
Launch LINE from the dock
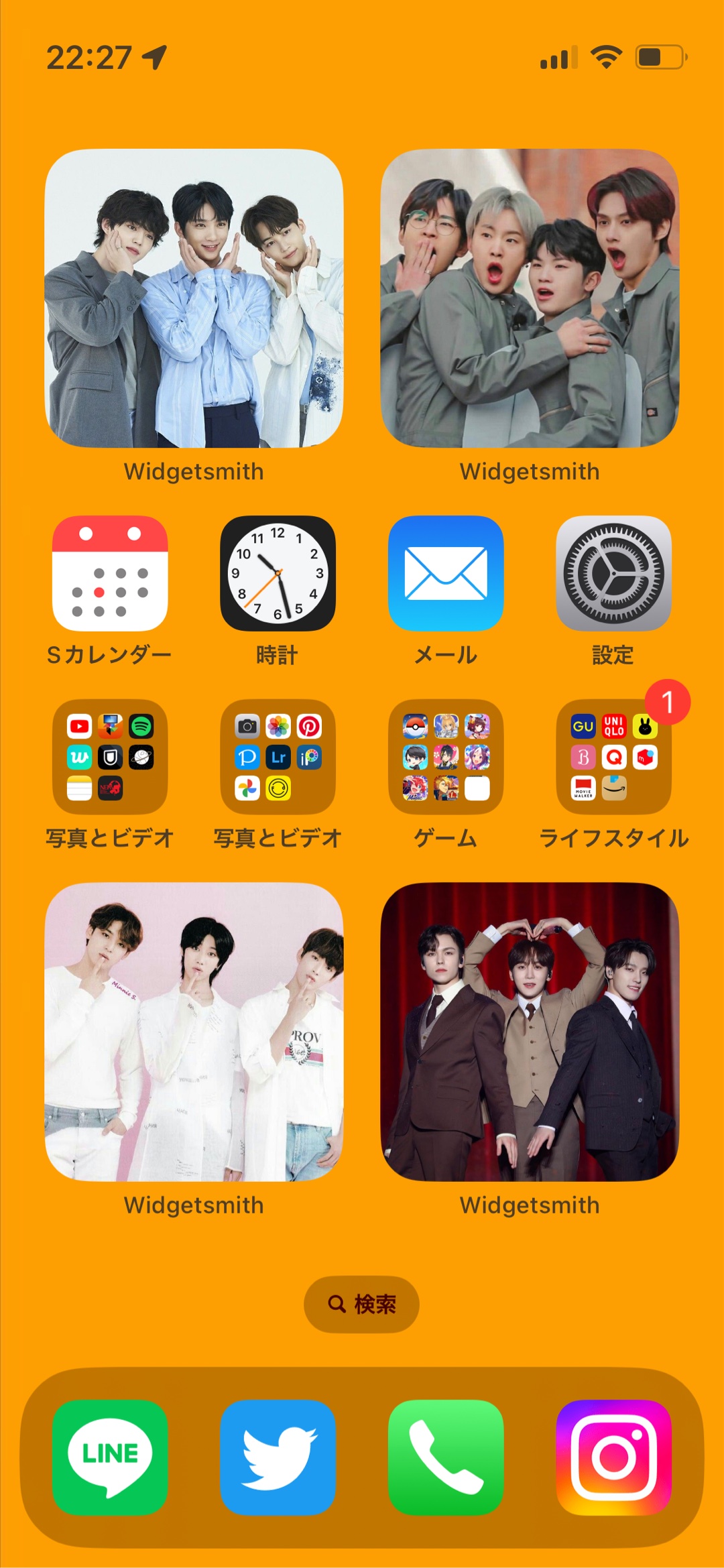coord(110,1457)
